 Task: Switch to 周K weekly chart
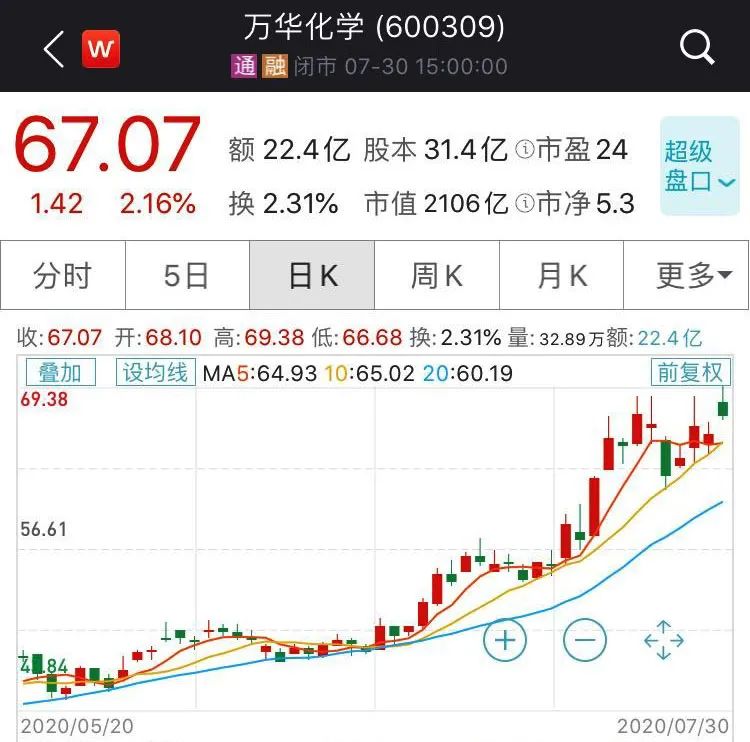pos(437,276)
